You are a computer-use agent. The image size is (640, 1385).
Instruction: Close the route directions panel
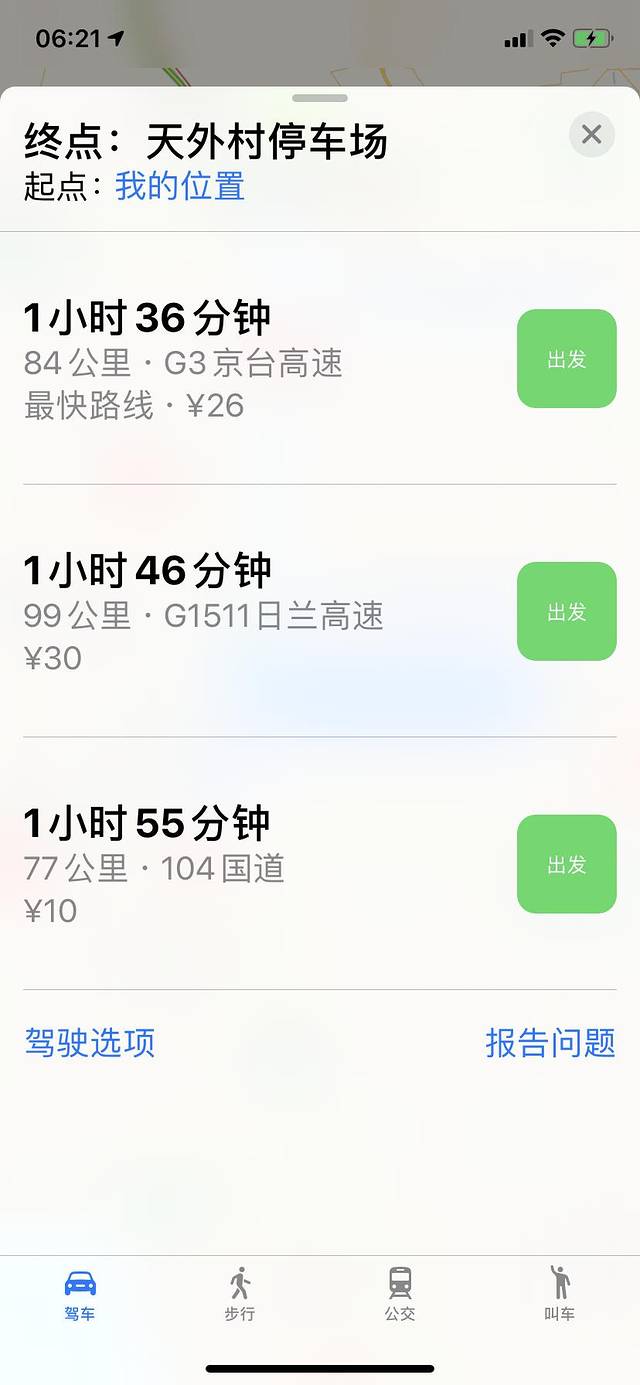(591, 134)
